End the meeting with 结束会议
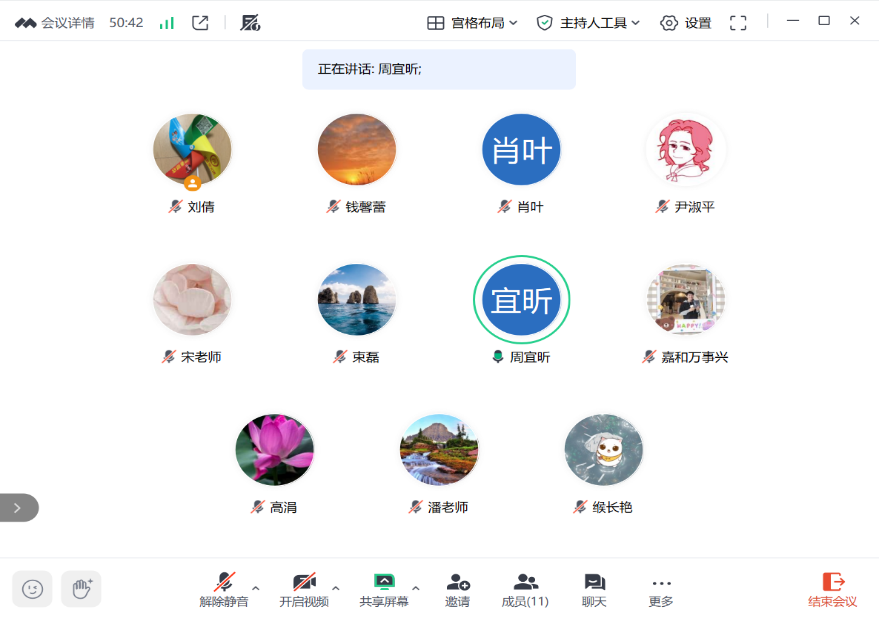 [833, 590]
